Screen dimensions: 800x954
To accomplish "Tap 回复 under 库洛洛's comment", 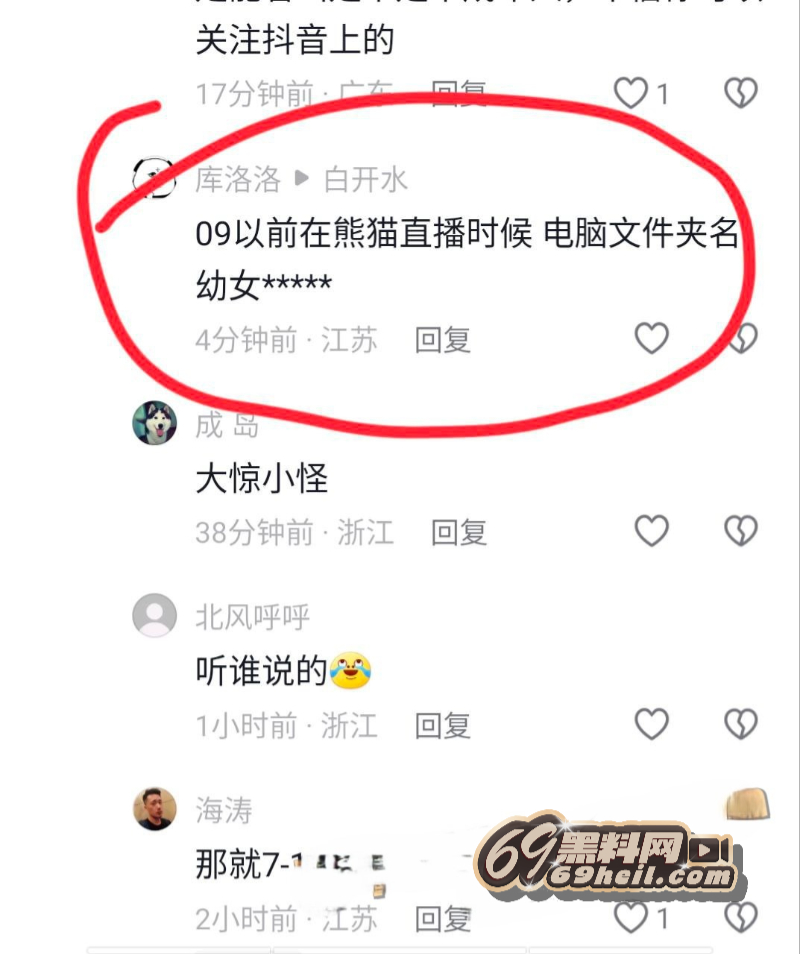I will (443, 340).
